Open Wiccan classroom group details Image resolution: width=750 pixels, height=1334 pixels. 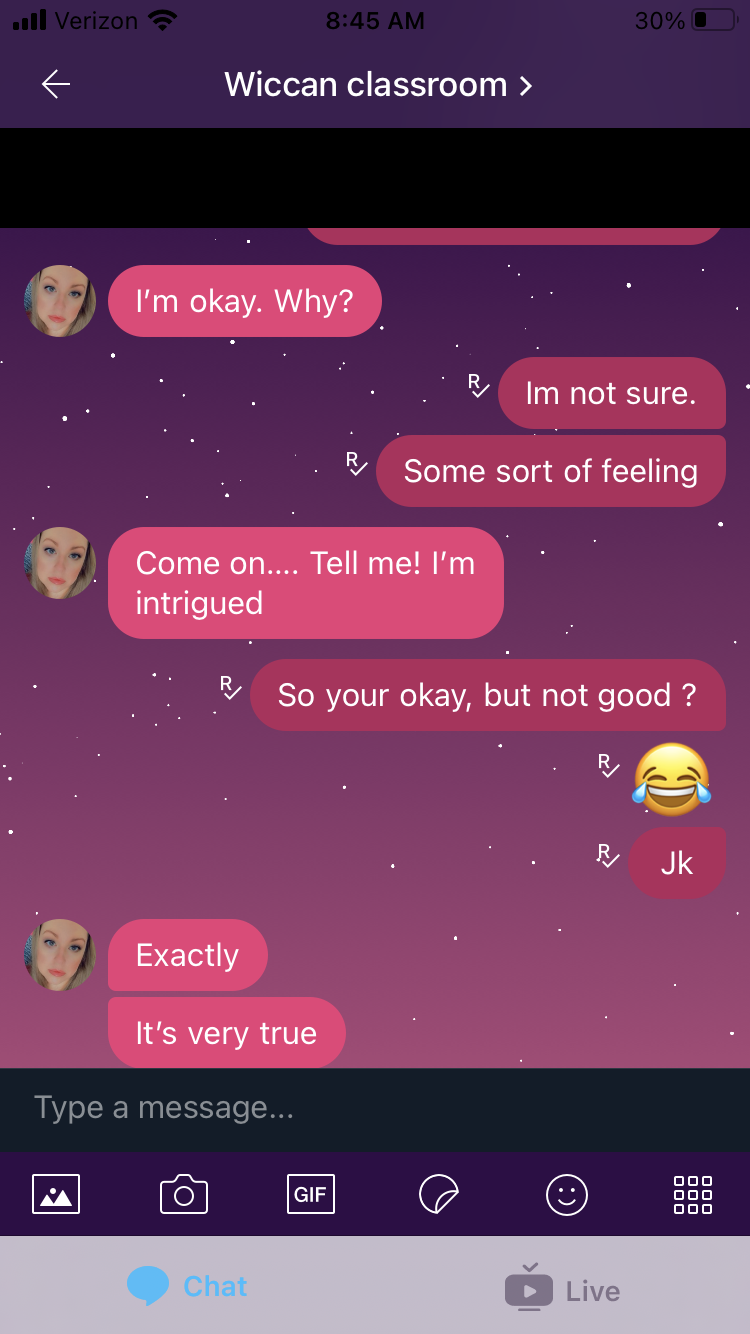(x=378, y=85)
